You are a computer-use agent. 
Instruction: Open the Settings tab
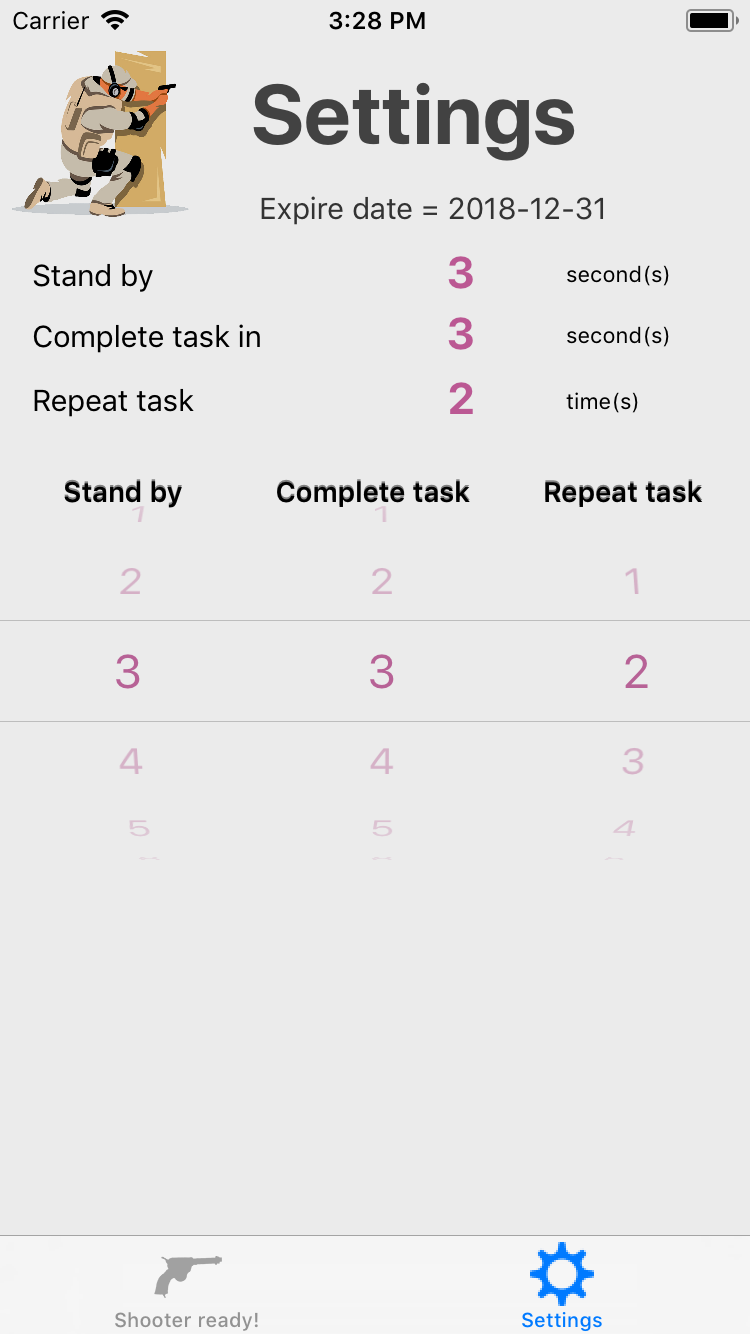coord(562,1288)
